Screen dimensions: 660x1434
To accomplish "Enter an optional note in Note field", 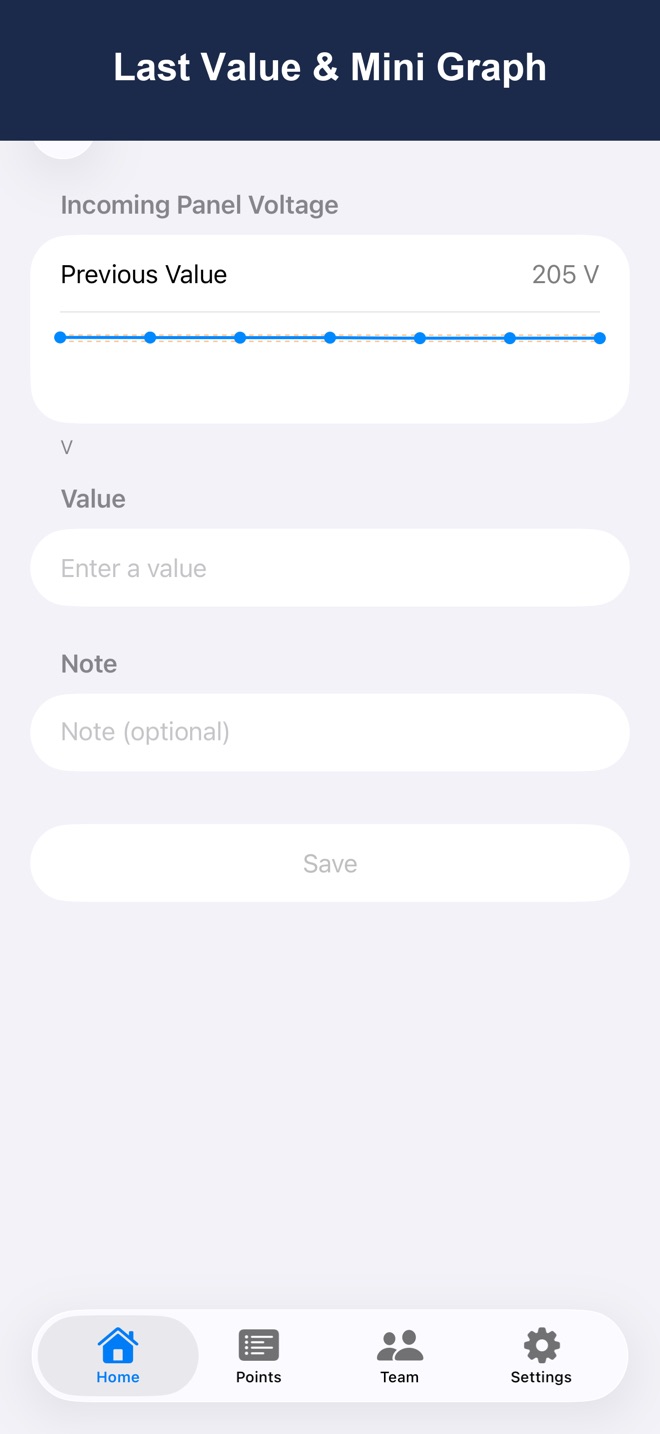I will pos(330,732).
